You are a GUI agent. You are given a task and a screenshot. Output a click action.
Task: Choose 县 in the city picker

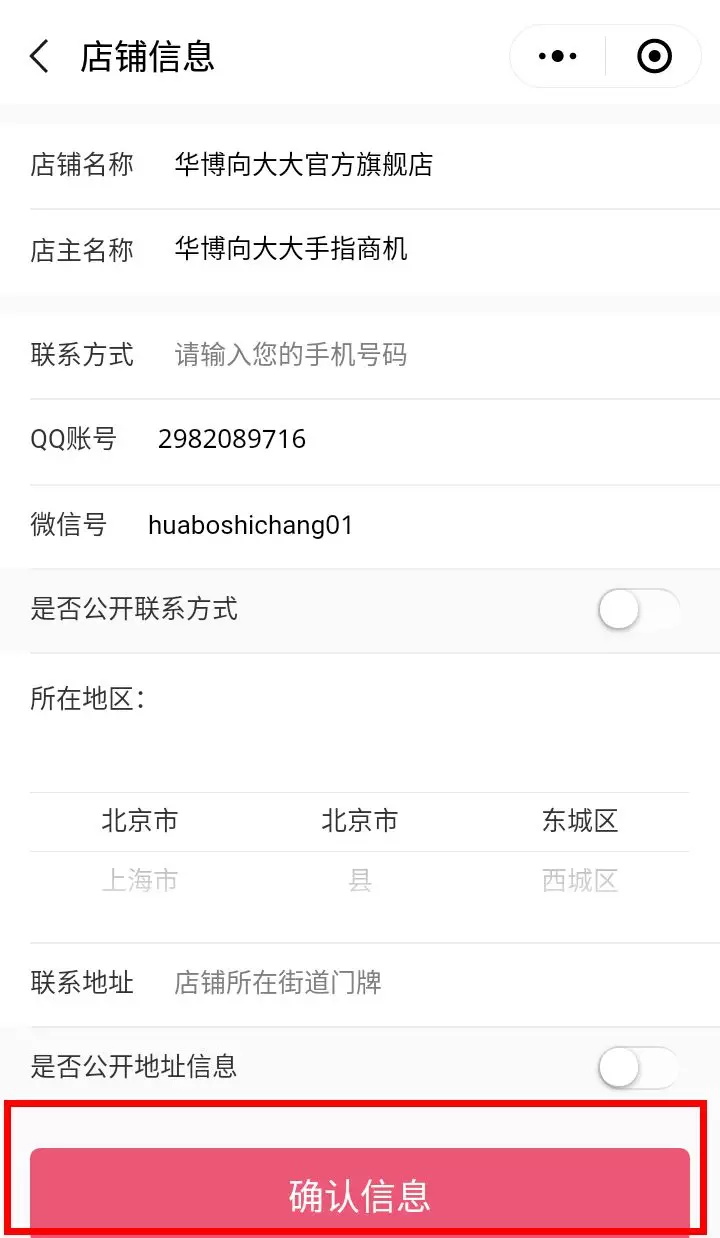360,880
